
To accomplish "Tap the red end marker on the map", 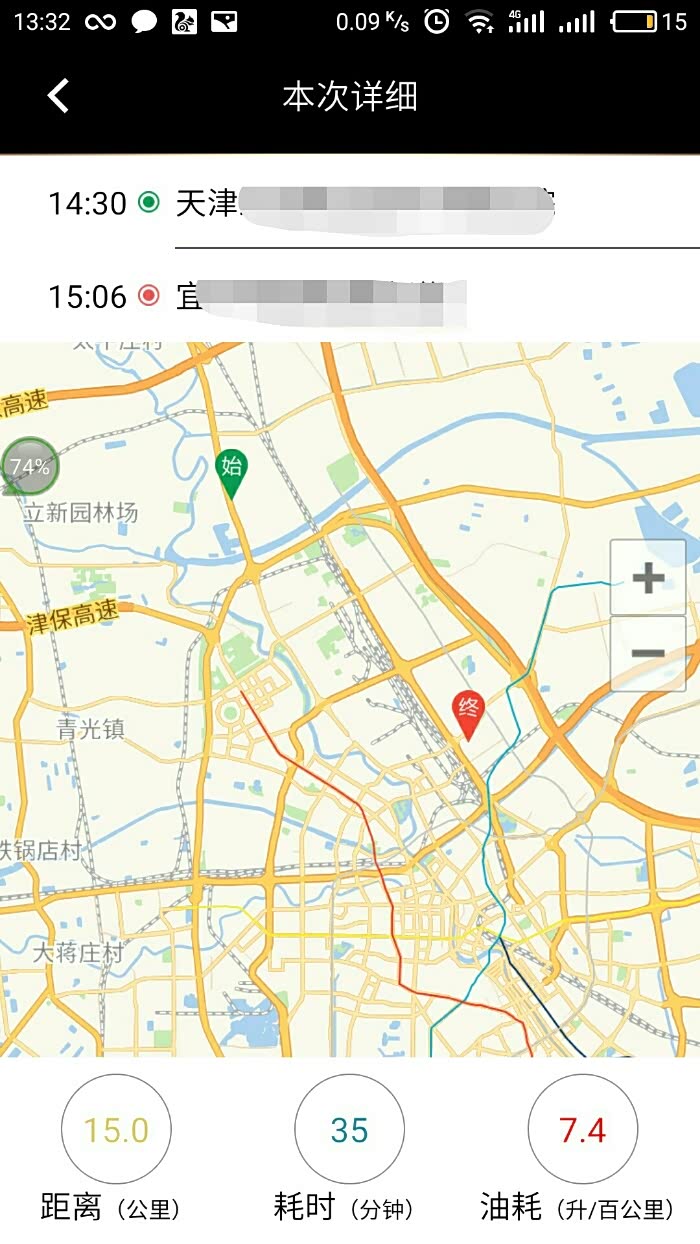I will pos(468,713).
